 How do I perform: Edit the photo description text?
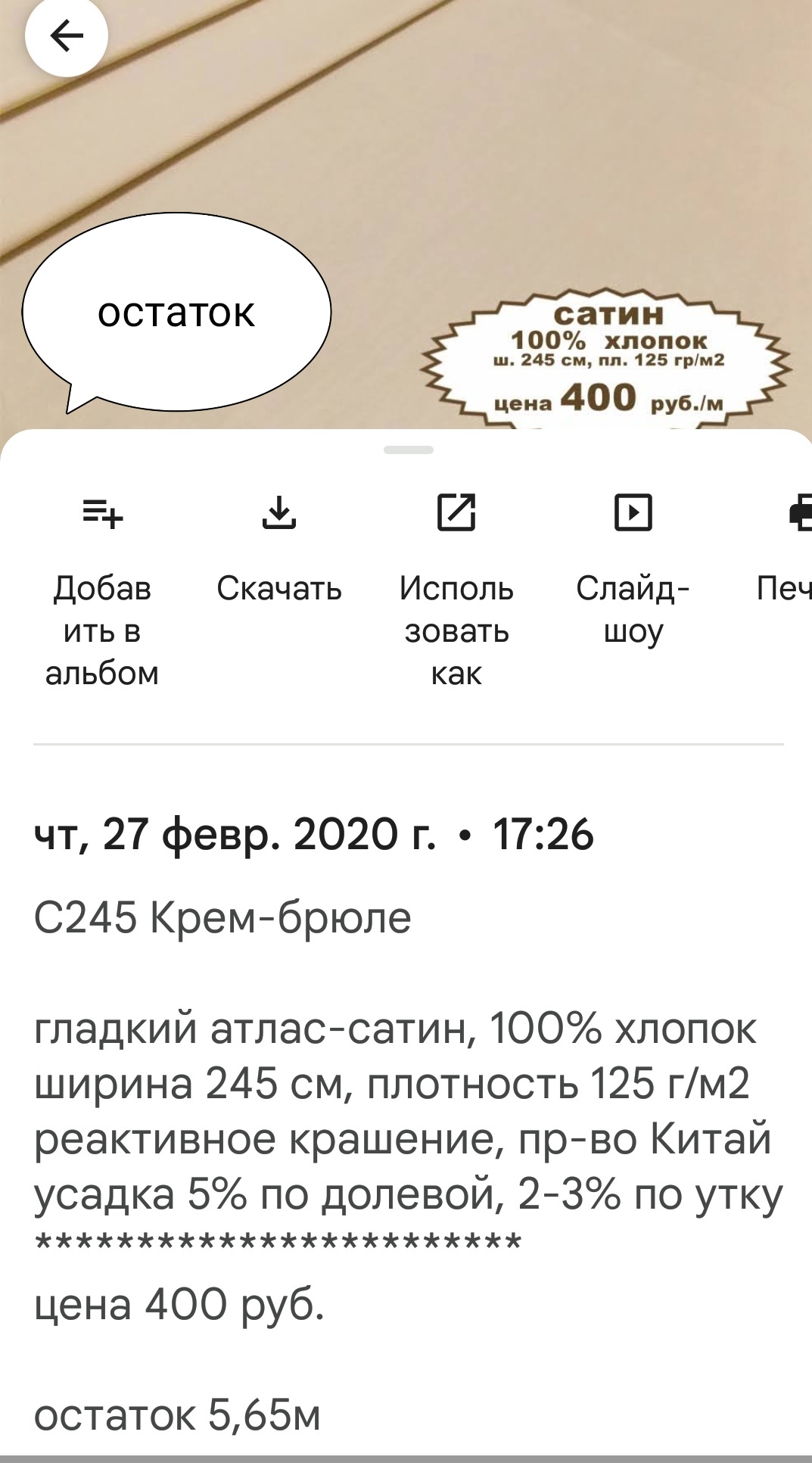click(409, 1166)
